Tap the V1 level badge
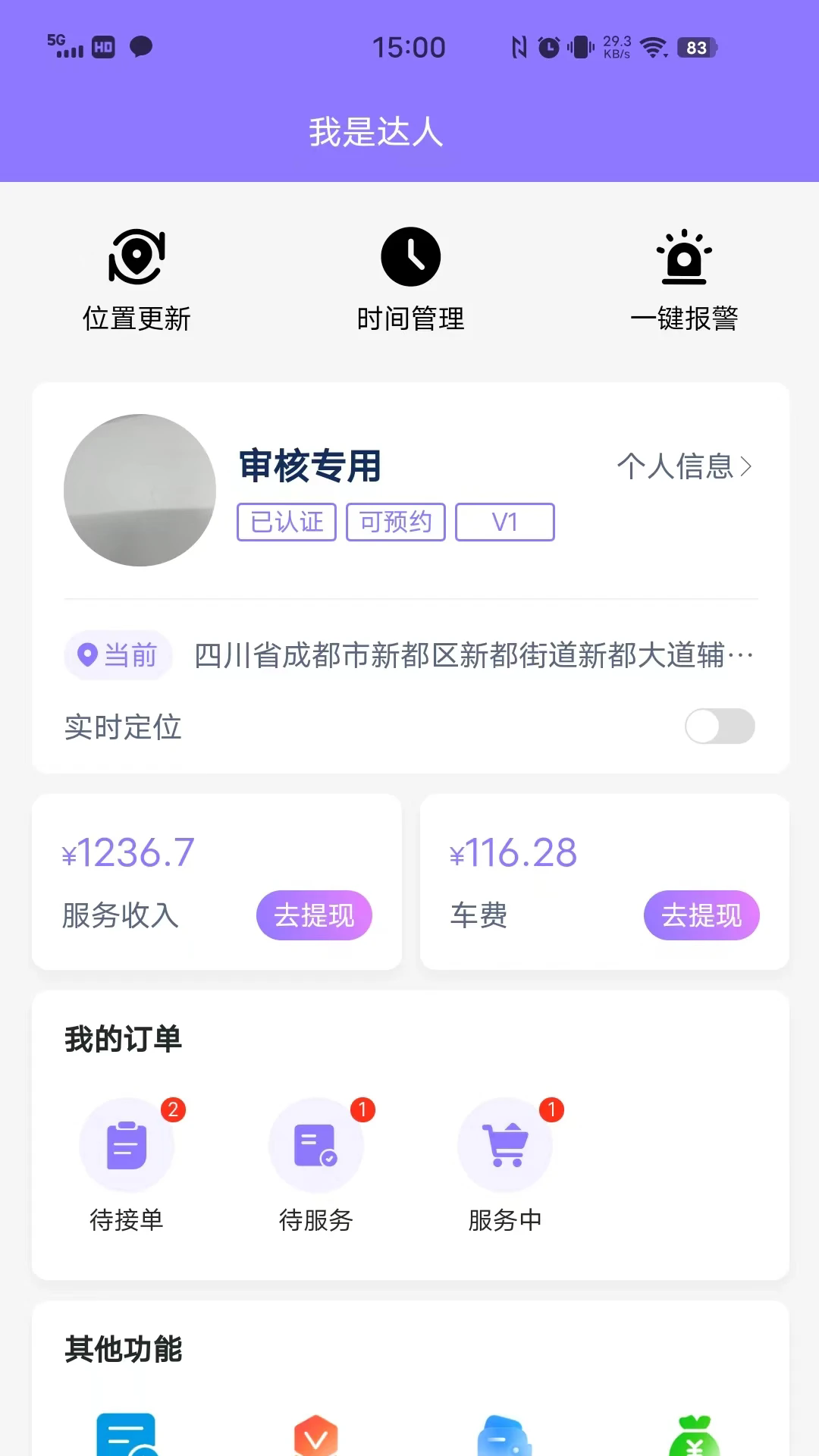This screenshot has height=1456, width=819. pos(504,522)
